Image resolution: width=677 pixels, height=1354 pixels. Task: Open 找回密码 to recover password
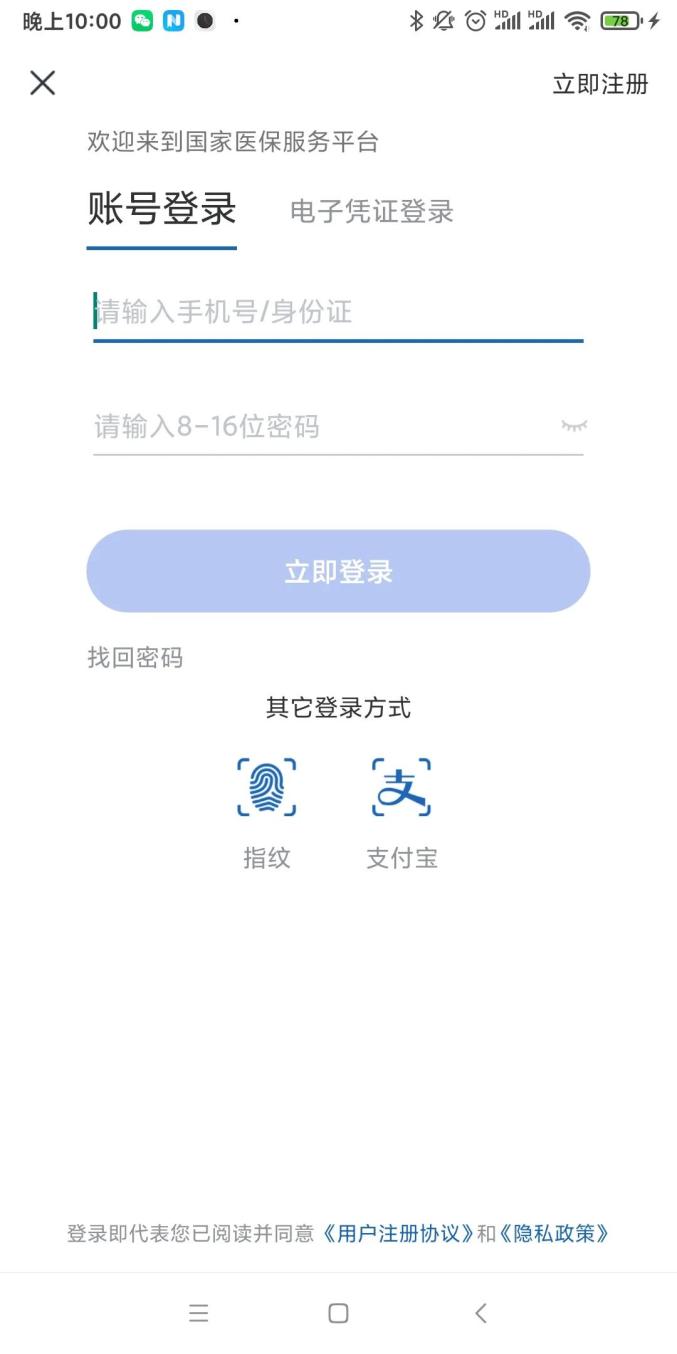point(135,658)
